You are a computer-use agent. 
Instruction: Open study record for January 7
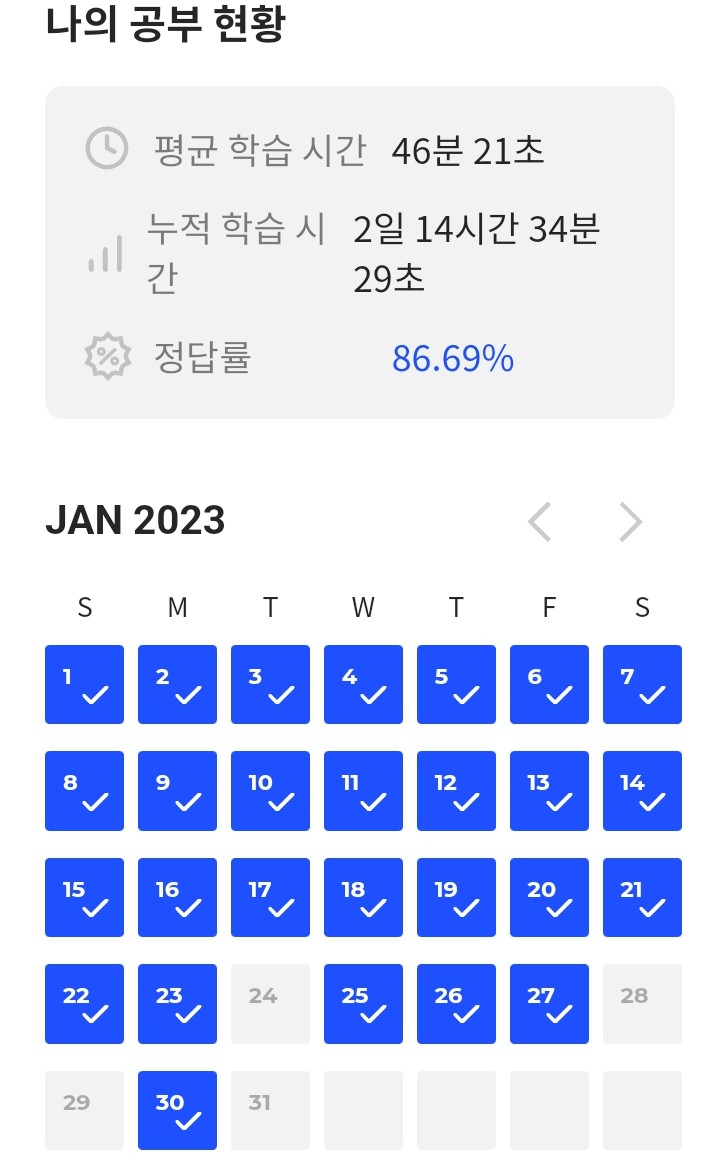pos(642,684)
